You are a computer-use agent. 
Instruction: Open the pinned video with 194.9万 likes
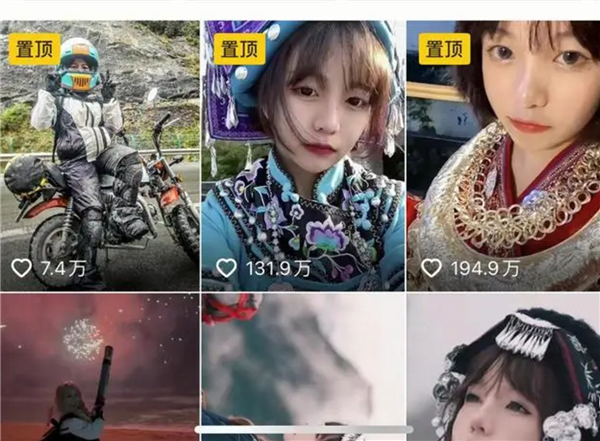coord(503,155)
